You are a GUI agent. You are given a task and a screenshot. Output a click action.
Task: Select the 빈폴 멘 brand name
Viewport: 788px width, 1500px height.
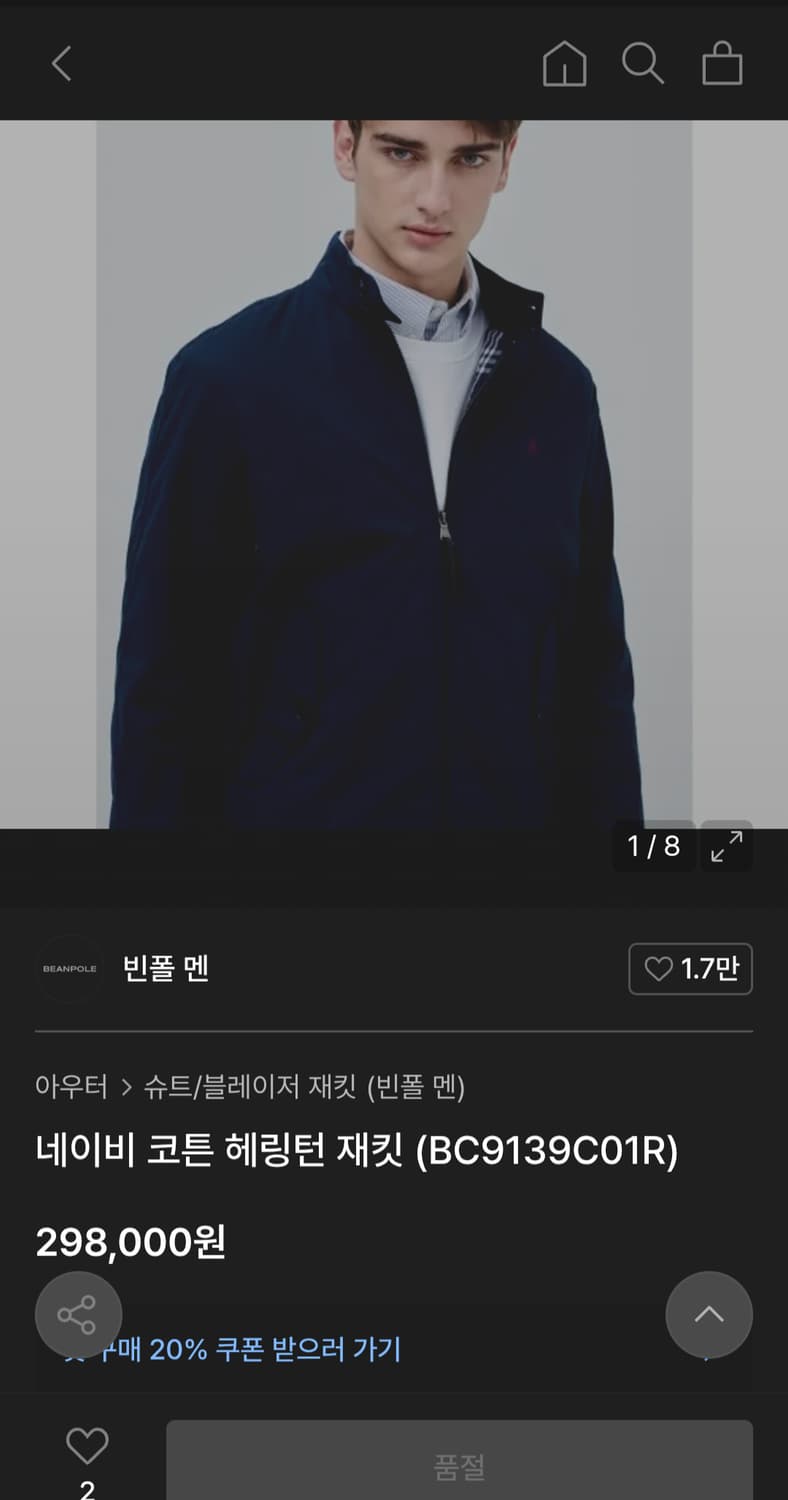click(166, 969)
